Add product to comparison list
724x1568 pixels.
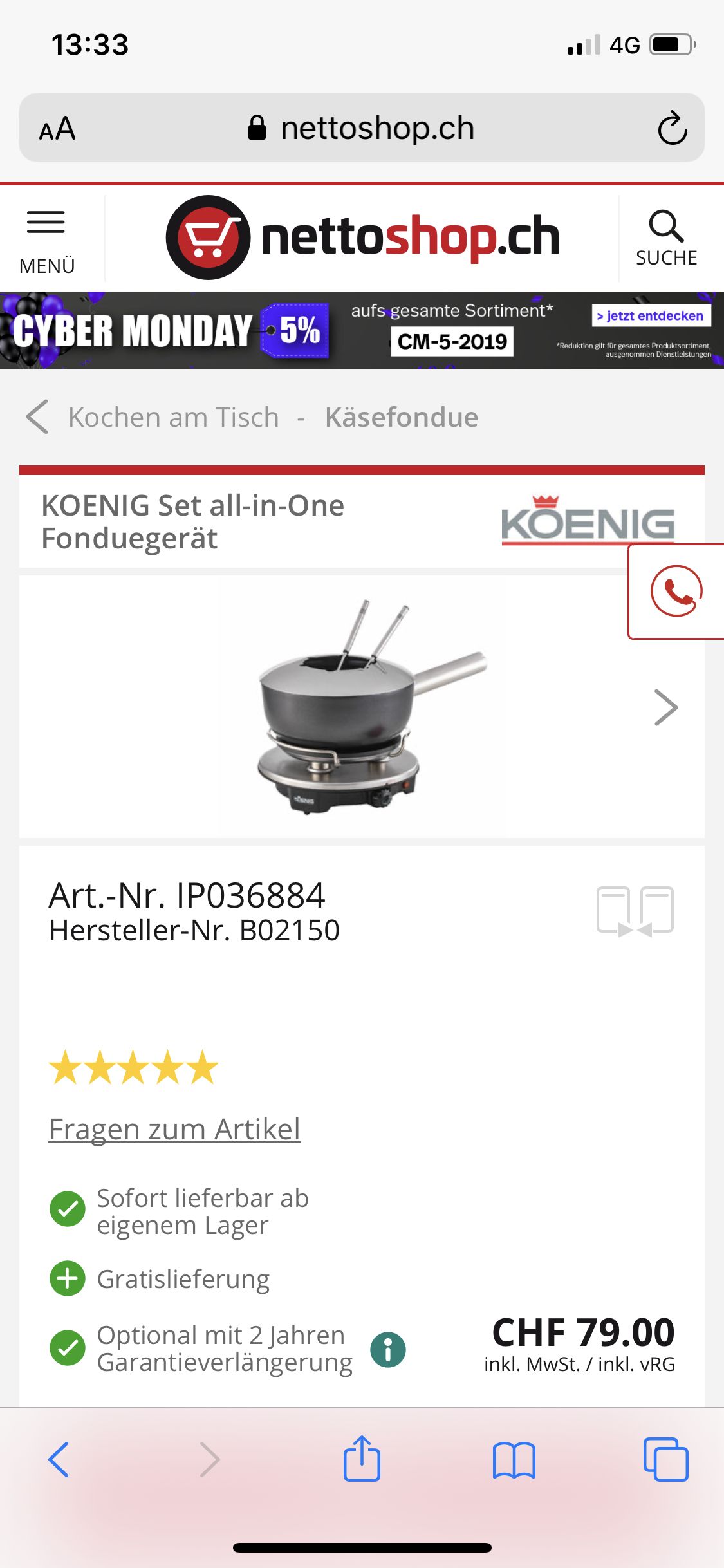(x=635, y=911)
